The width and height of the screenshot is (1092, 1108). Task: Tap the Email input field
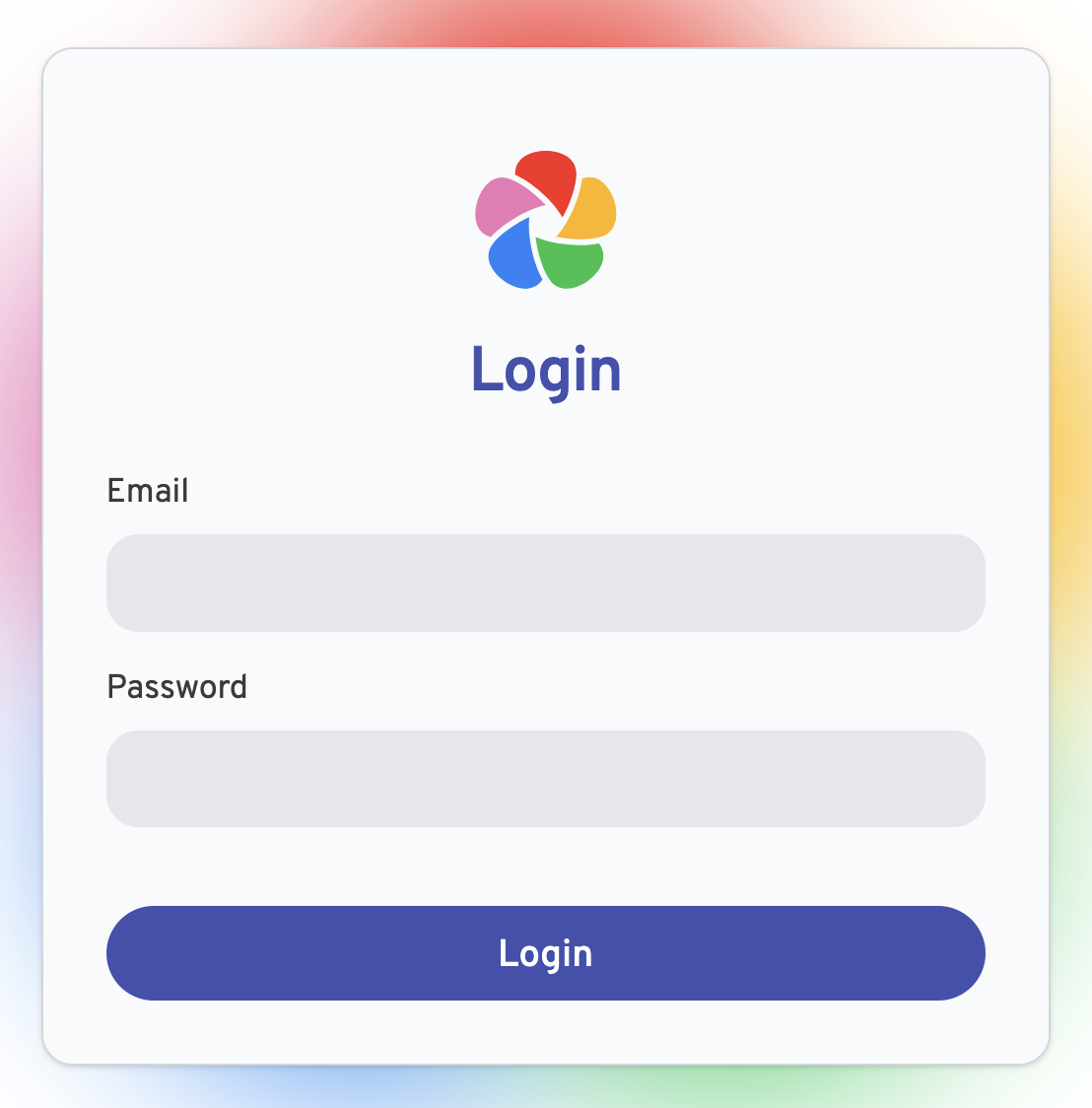(x=545, y=583)
